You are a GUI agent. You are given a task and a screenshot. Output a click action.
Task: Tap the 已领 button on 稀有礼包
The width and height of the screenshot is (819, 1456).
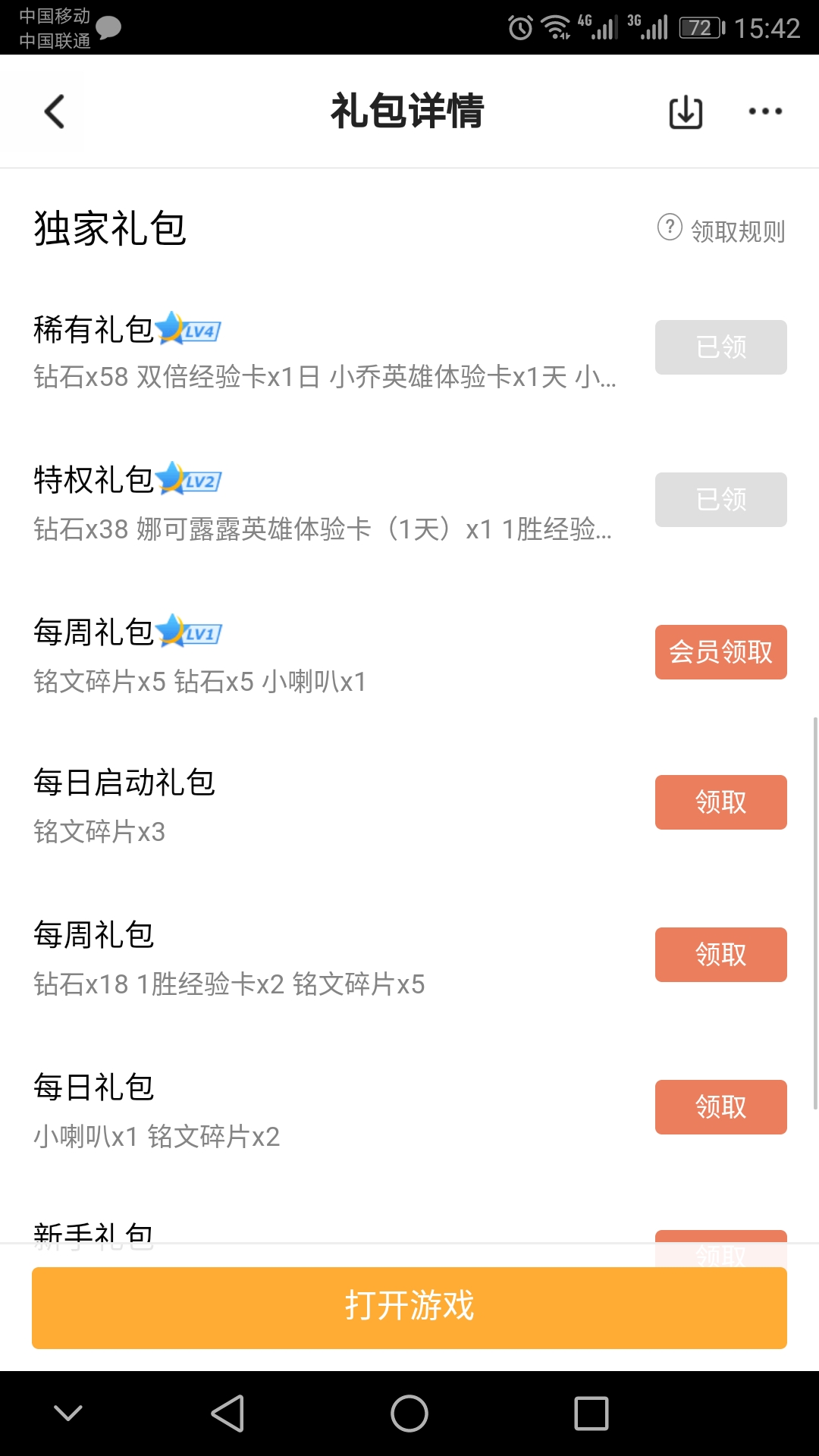(720, 347)
